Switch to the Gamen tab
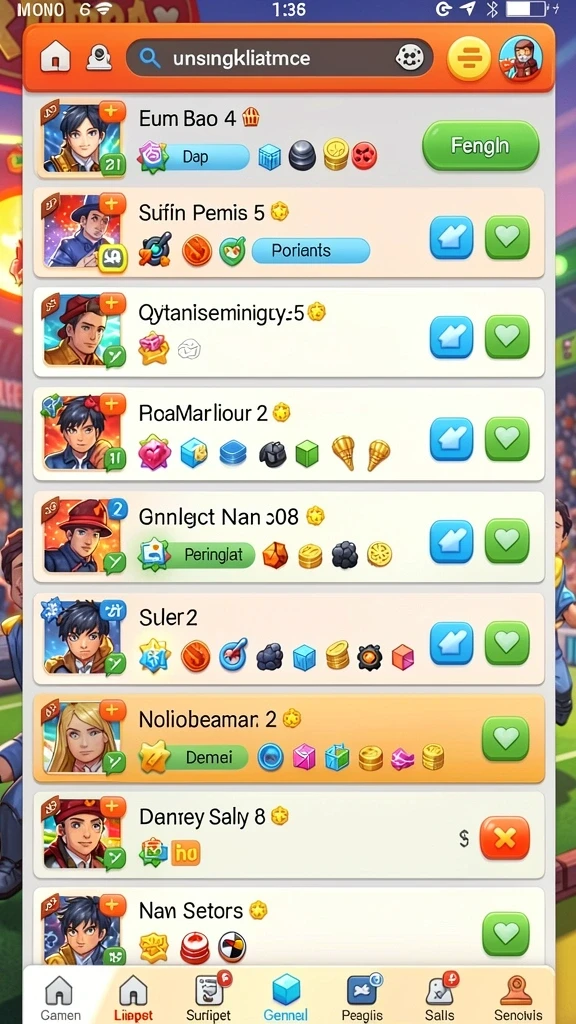 click(60, 997)
